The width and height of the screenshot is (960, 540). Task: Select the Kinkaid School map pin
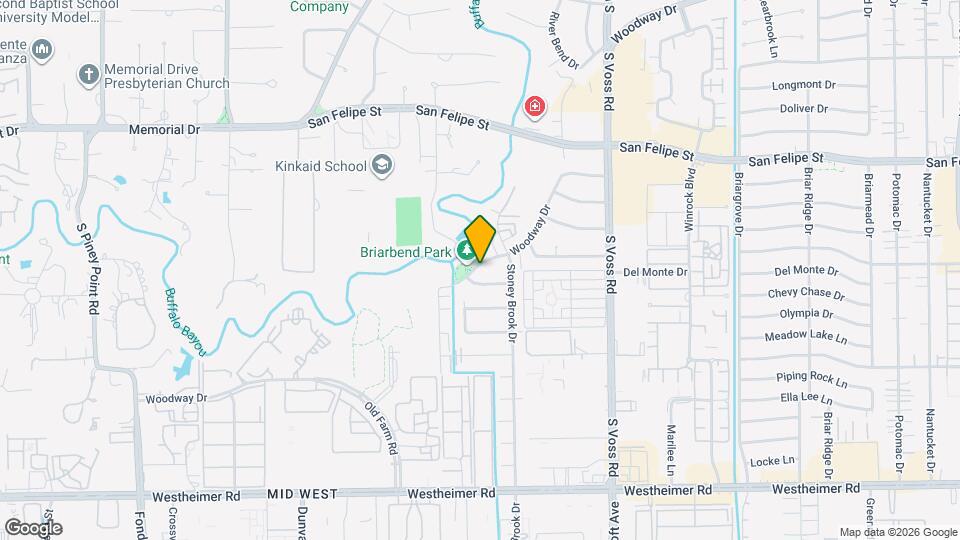click(x=381, y=164)
